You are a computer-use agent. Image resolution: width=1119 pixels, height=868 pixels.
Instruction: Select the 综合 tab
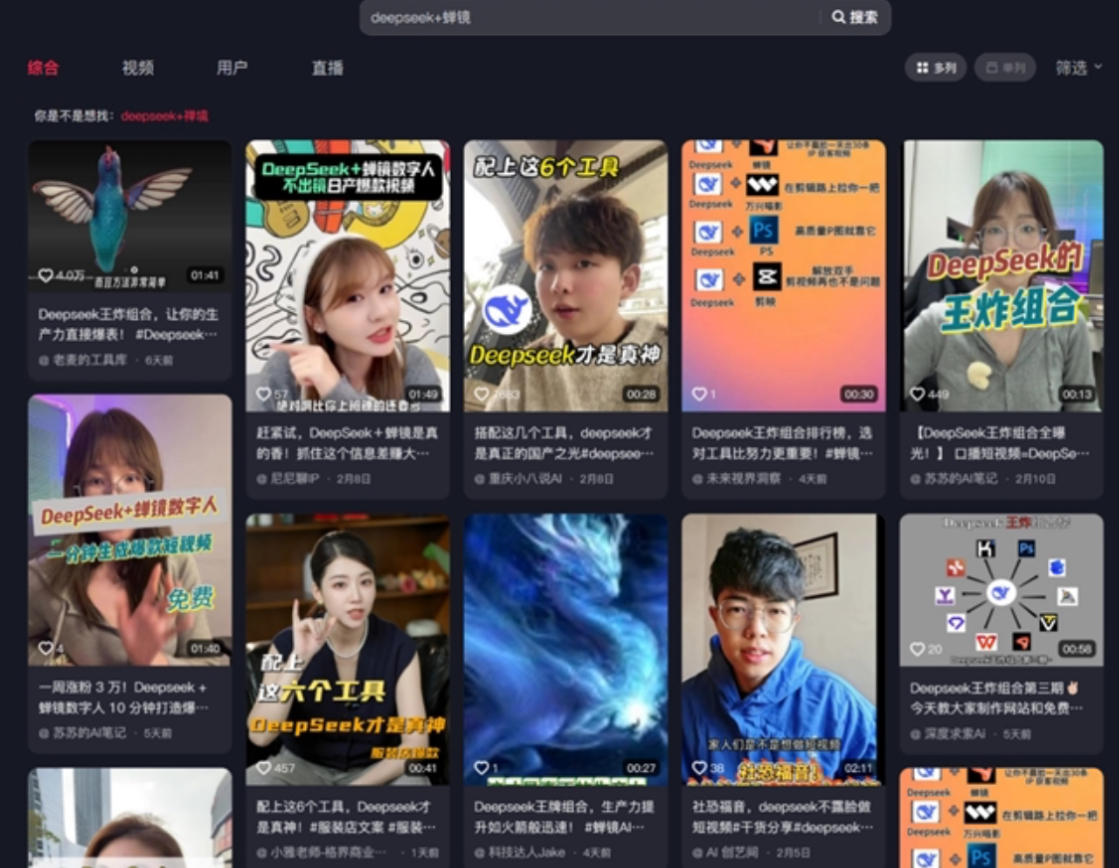coord(43,68)
